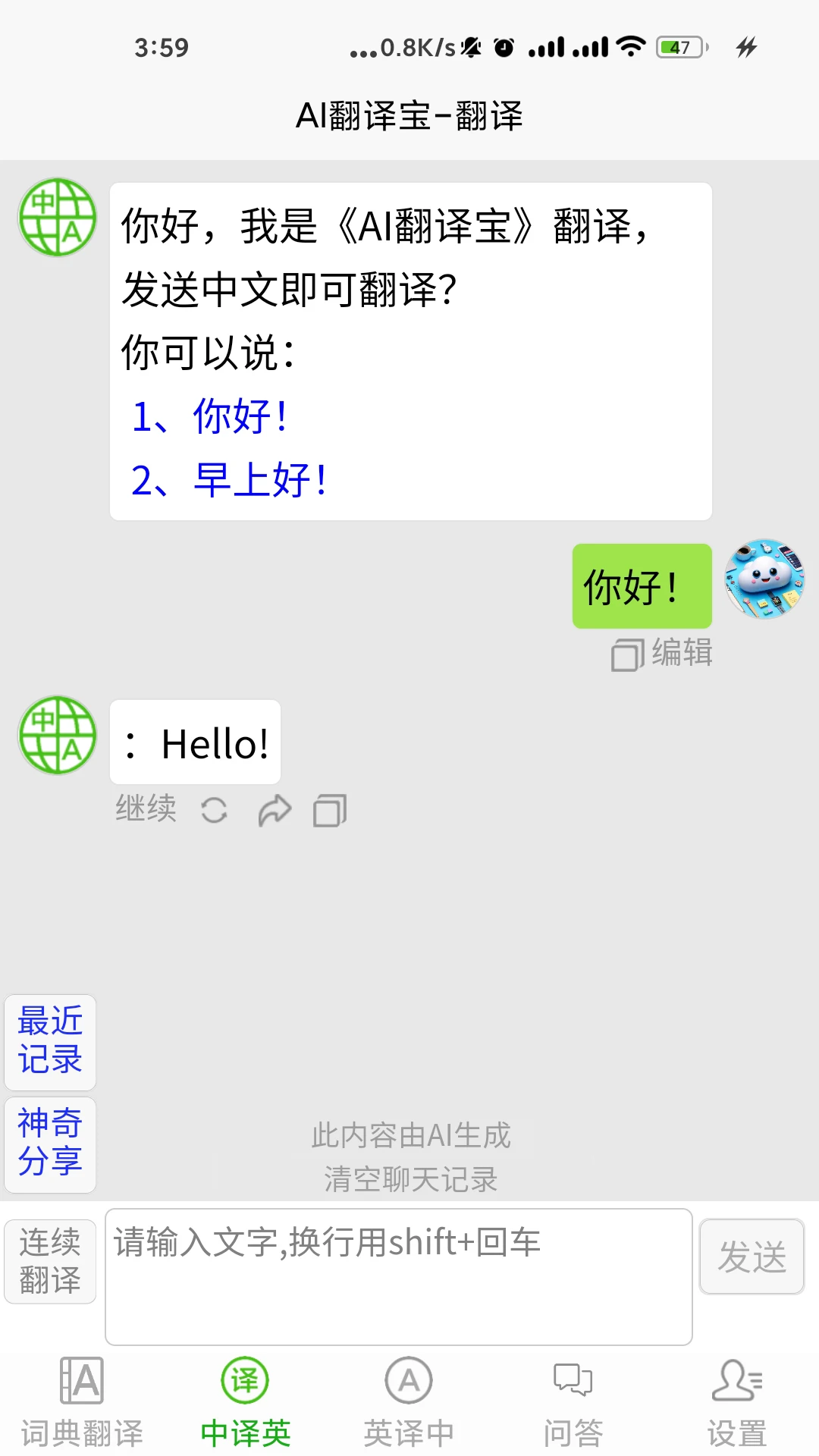This screenshot has height=1456, width=819.
Task: Open 神奇分享 magic share panel
Action: [x=50, y=1145]
